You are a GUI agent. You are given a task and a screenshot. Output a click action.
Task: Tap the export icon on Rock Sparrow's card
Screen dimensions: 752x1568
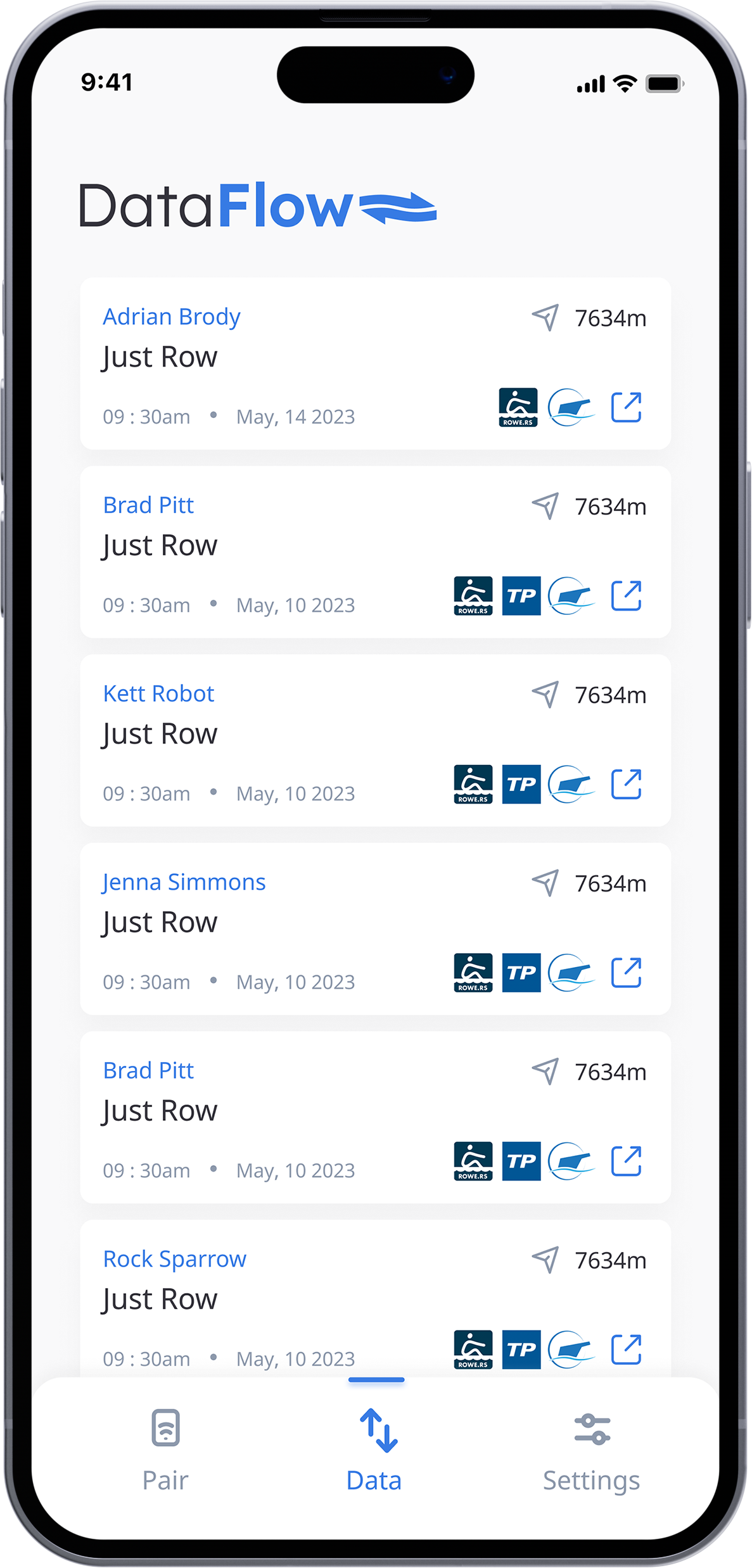click(x=626, y=1349)
